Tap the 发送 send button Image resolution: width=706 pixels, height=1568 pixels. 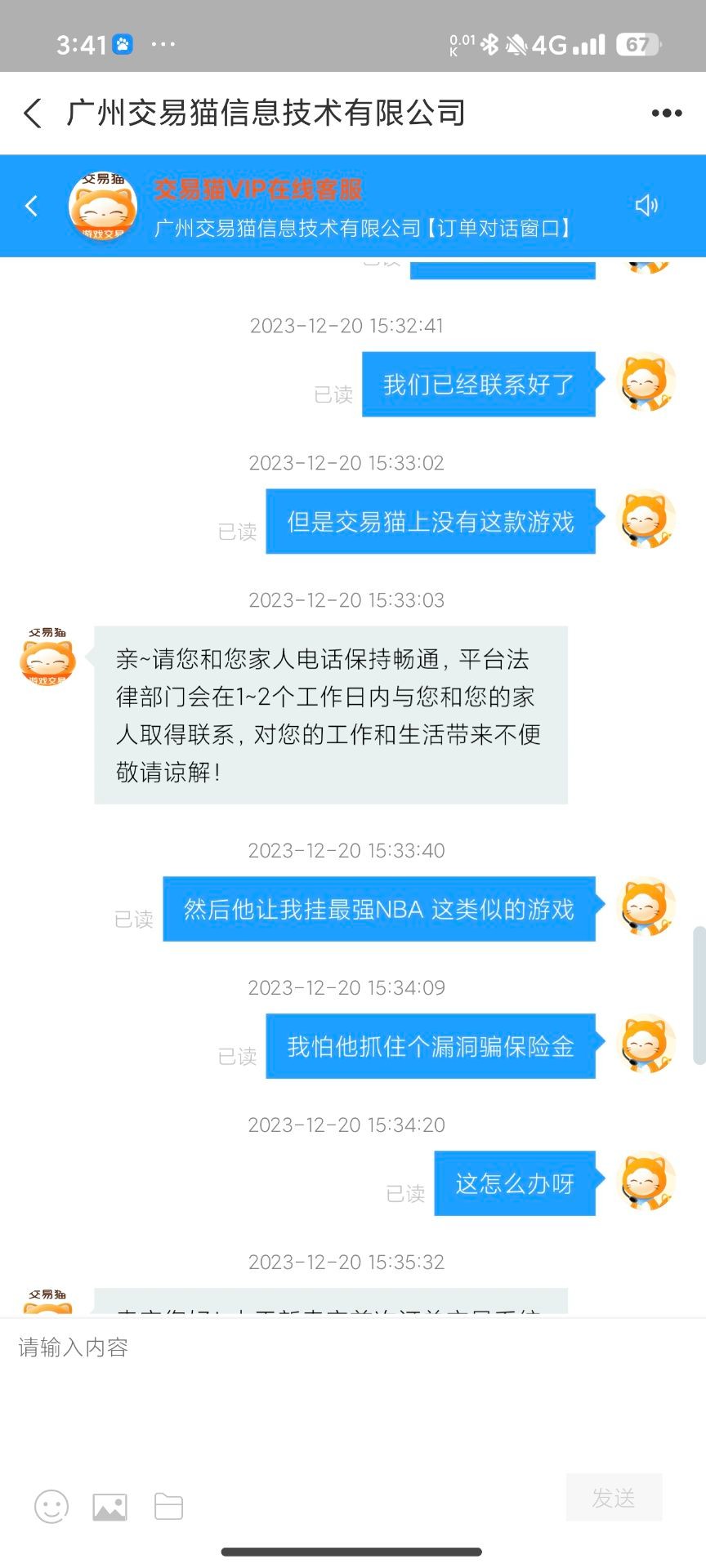coord(614,1497)
